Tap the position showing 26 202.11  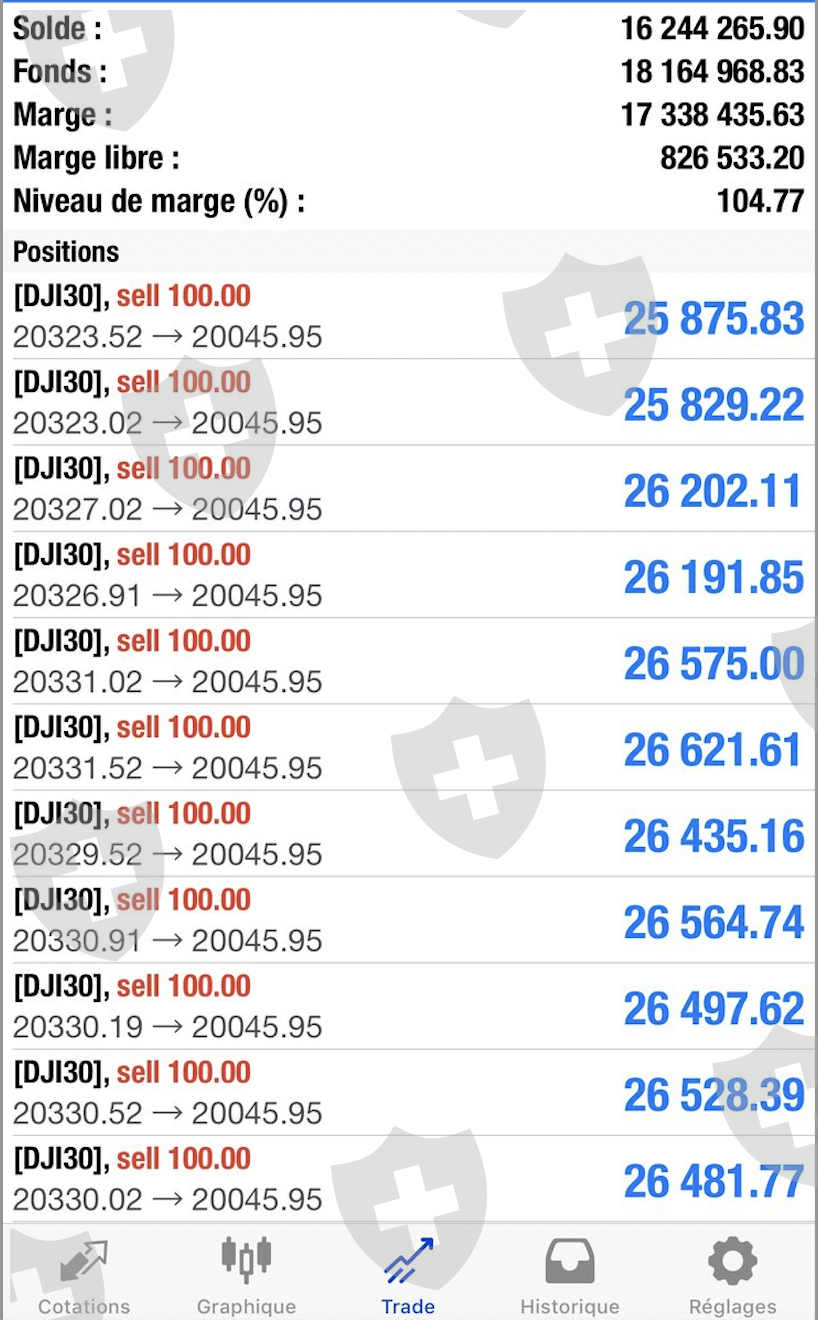tap(409, 488)
